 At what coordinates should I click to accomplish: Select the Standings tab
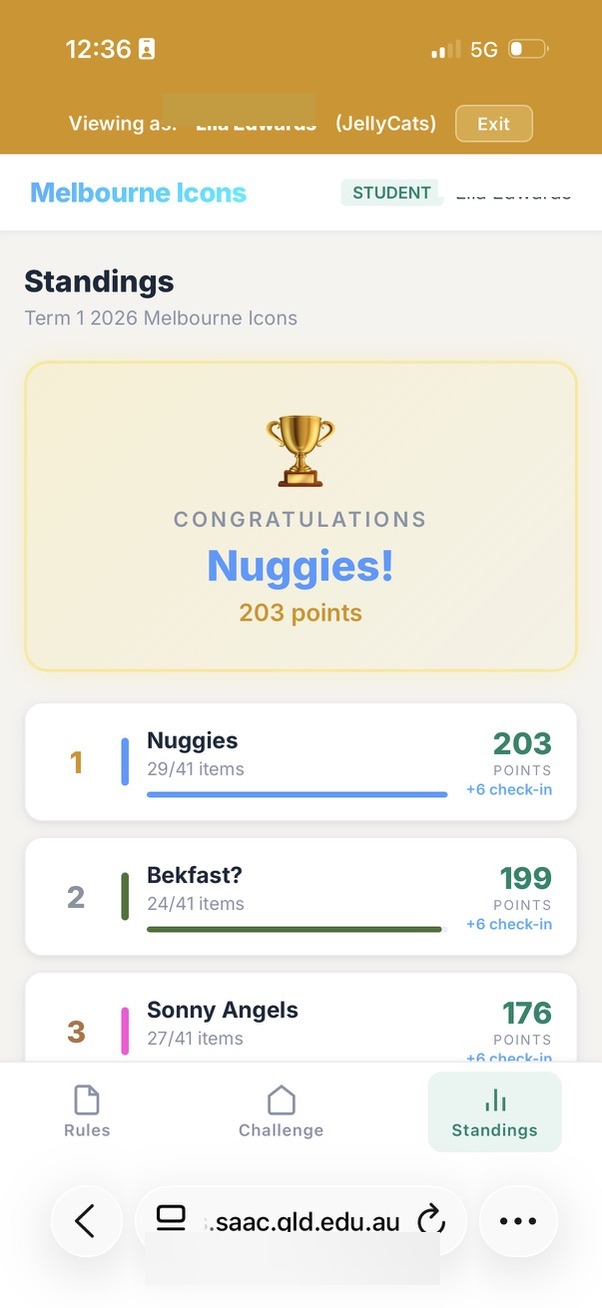click(x=494, y=1112)
